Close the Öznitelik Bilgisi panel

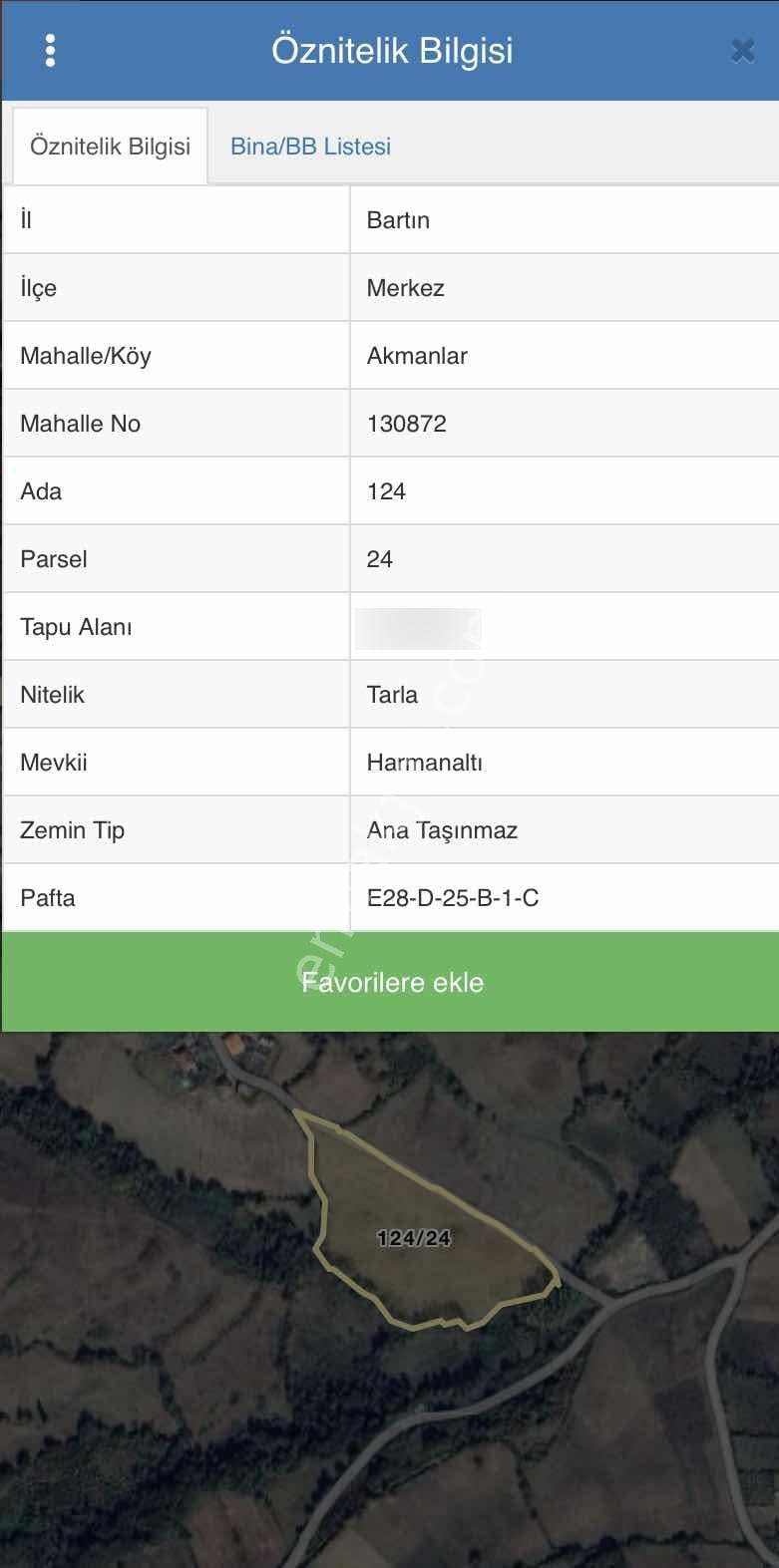point(742,51)
